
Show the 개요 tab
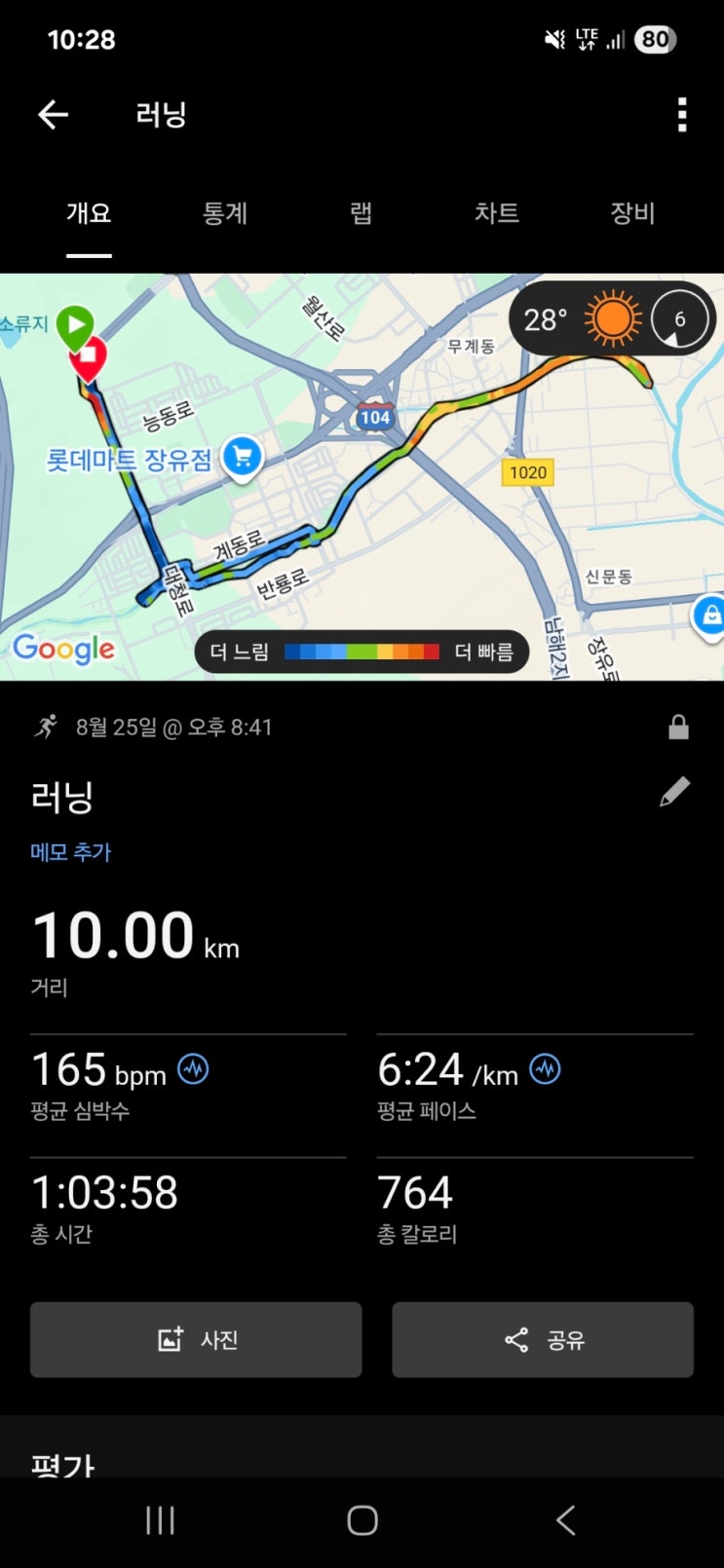click(89, 213)
